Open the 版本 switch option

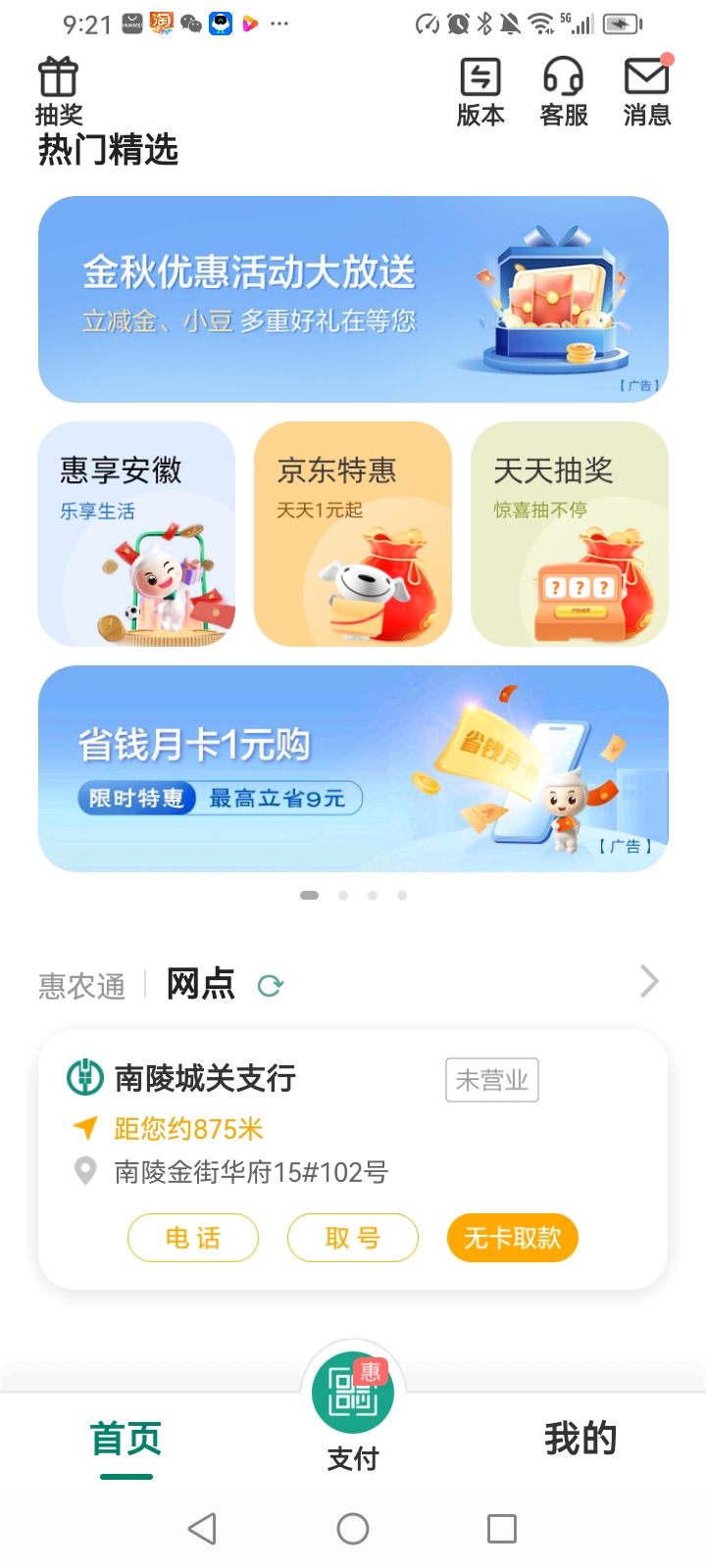click(x=480, y=92)
